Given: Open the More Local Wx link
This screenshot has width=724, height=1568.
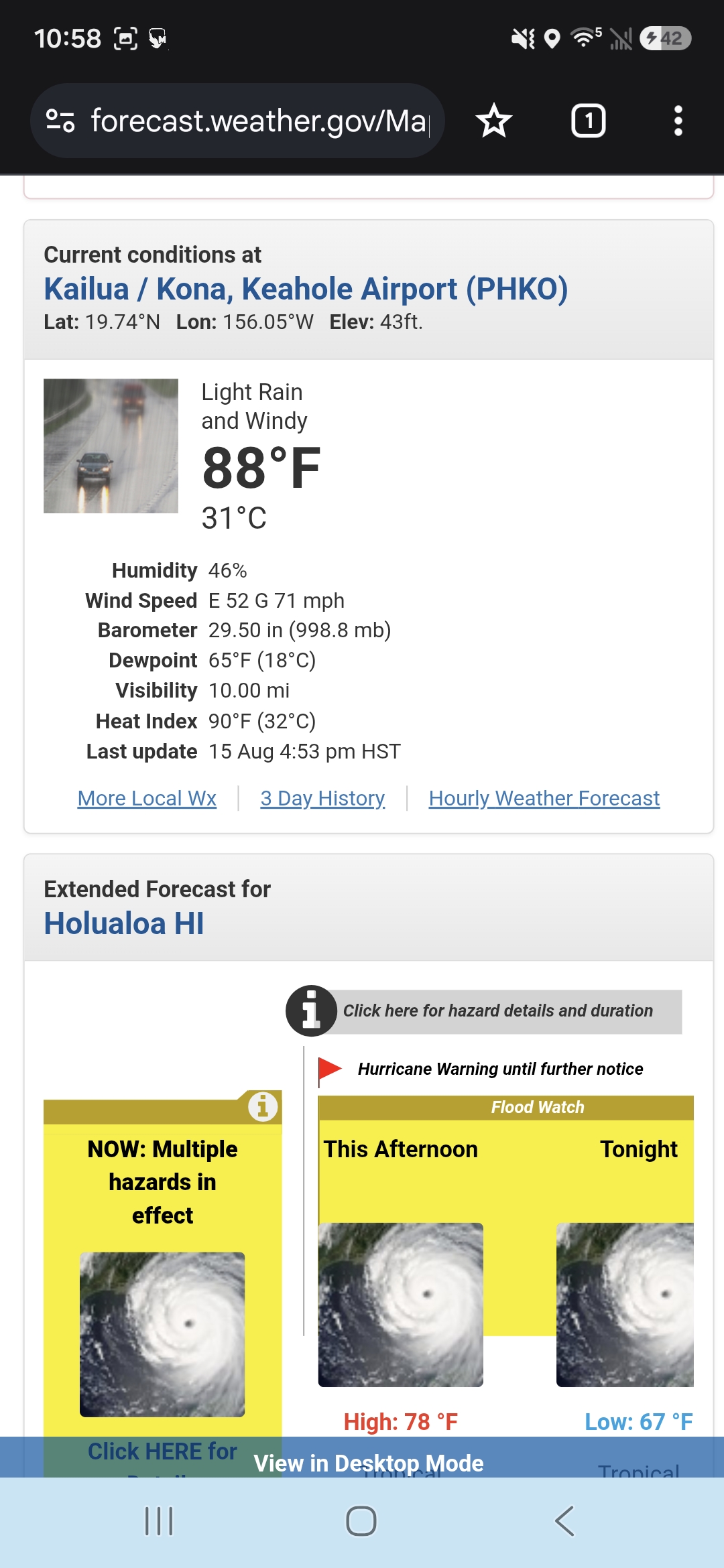Looking at the screenshot, I should click(147, 798).
